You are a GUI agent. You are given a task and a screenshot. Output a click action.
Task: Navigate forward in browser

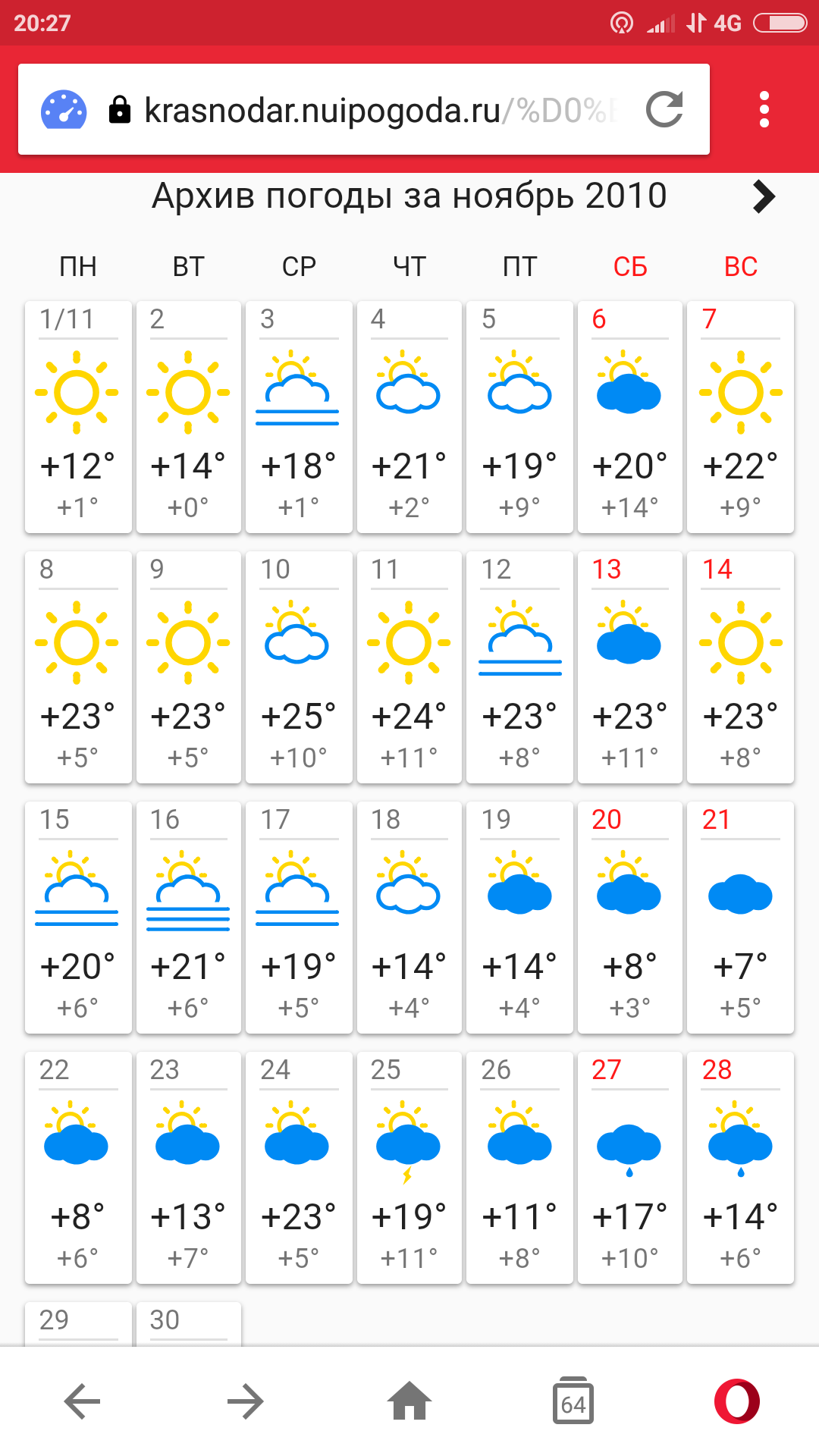tap(245, 1401)
